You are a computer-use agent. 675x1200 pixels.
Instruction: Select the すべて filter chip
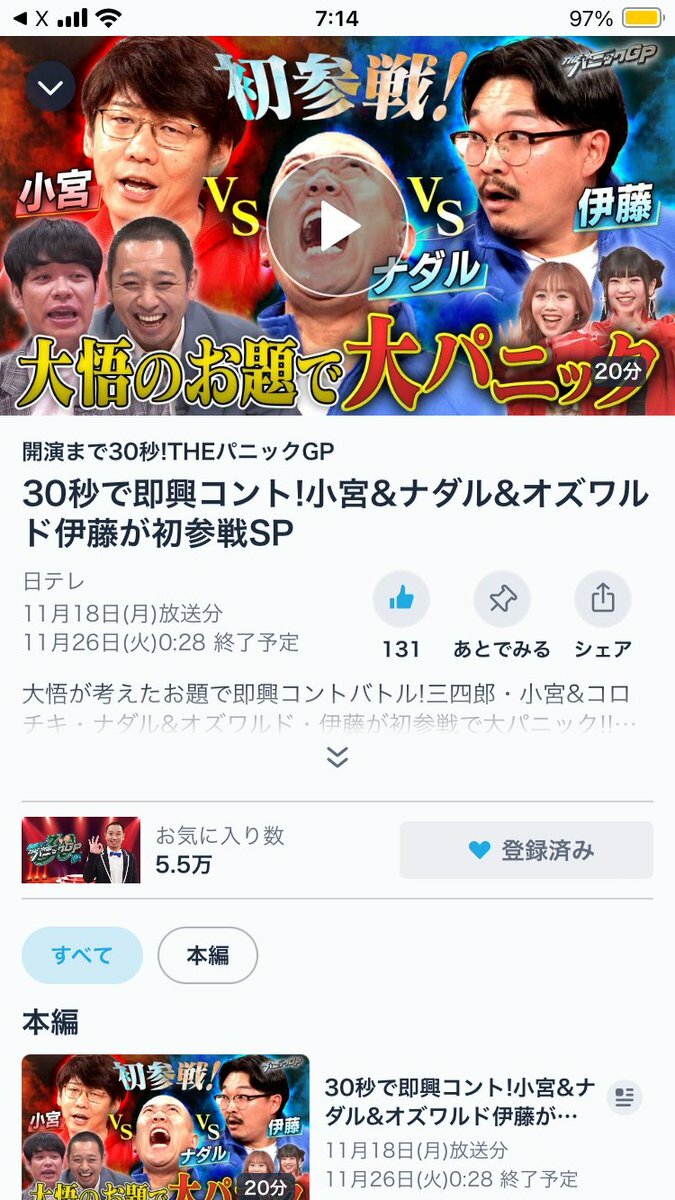[82, 955]
